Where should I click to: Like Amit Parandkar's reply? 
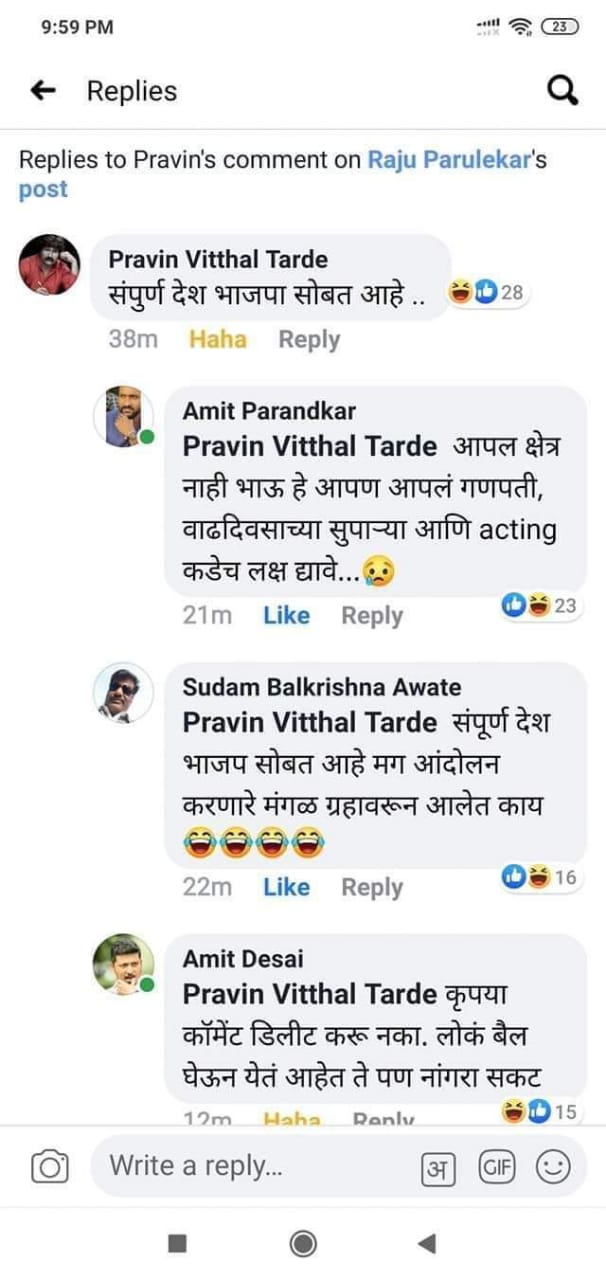click(286, 615)
